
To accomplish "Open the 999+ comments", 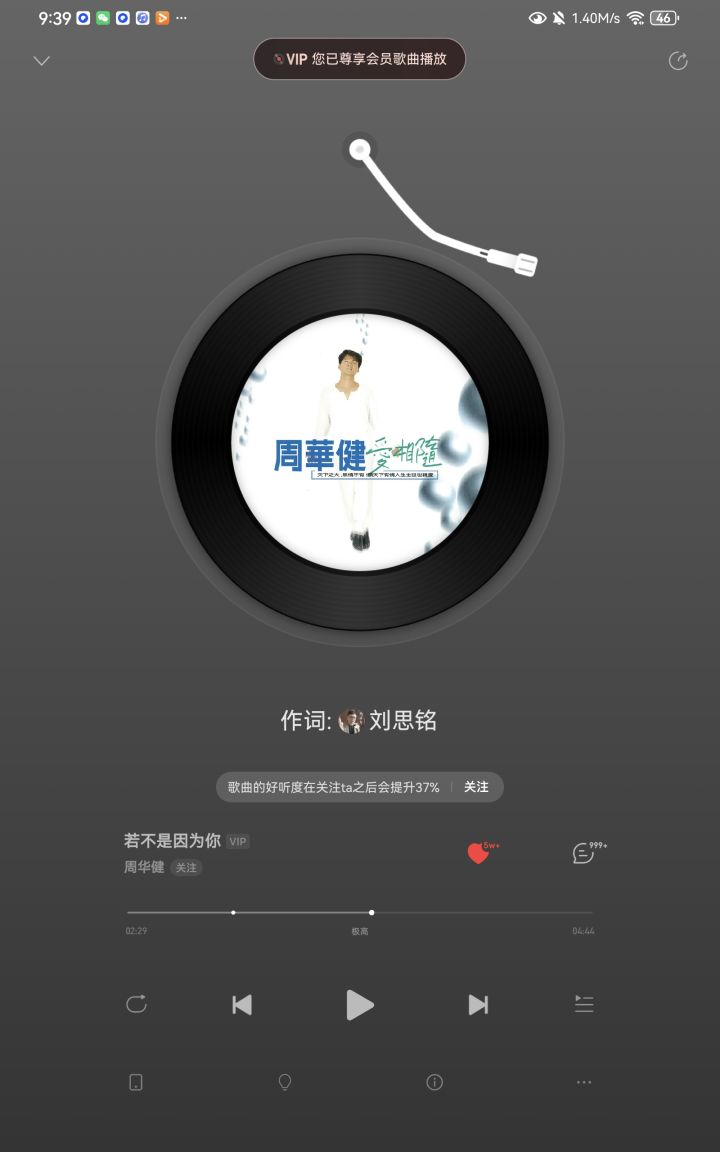I will [x=584, y=853].
